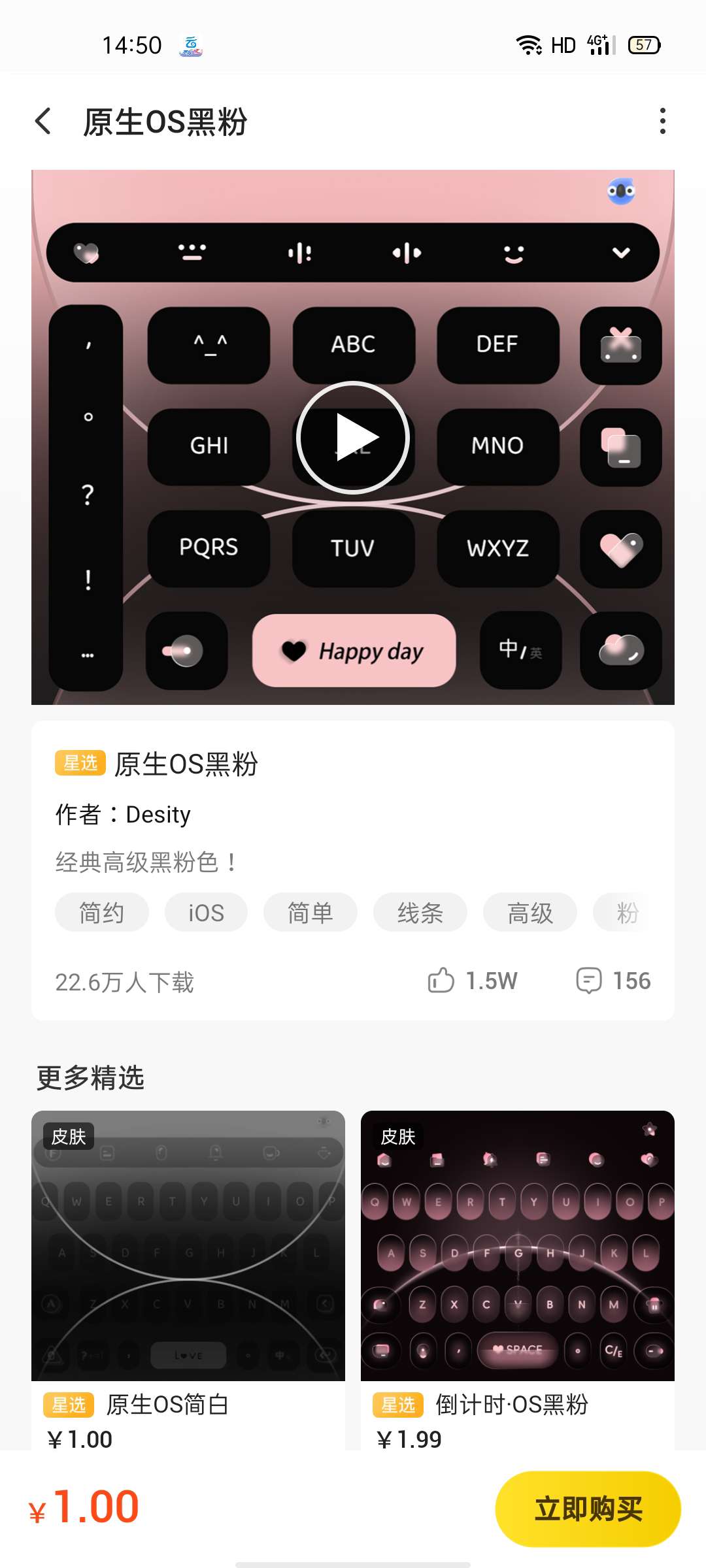Choose the 线条 tag chip

(420, 912)
